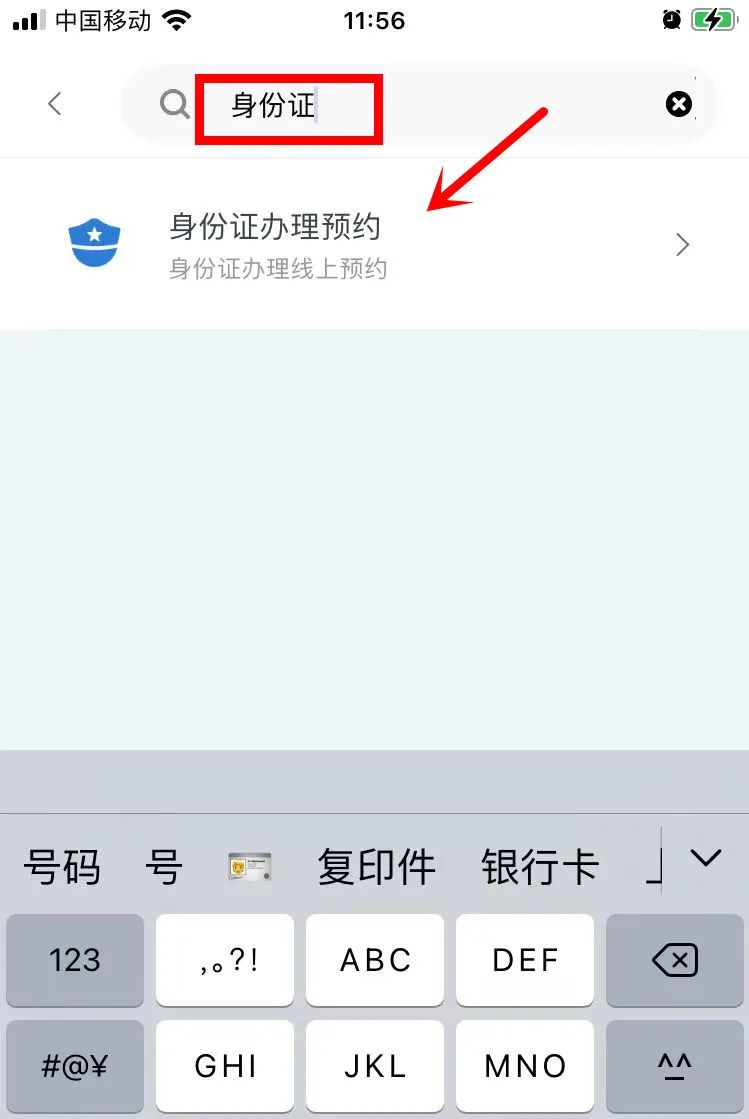Choose the 银行卡 keyboard suggestion

click(x=539, y=867)
